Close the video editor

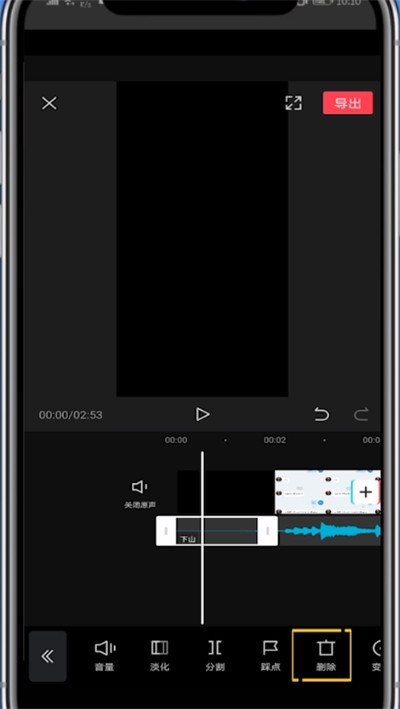pos(49,103)
